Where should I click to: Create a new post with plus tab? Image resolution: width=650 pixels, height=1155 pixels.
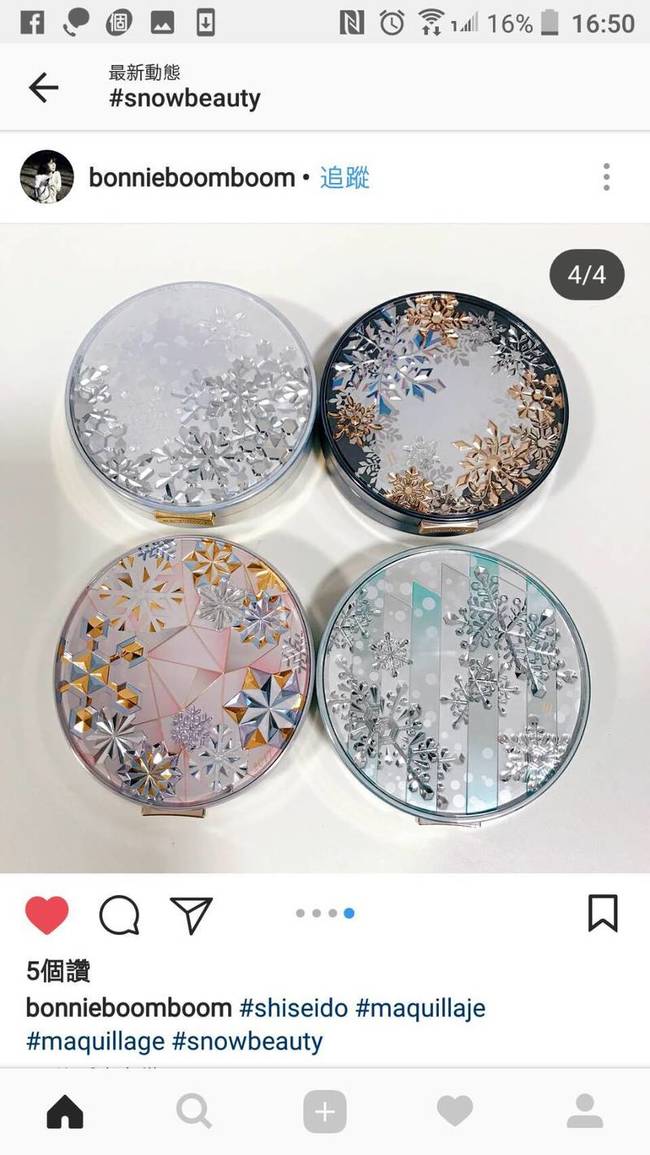pos(324,1111)
